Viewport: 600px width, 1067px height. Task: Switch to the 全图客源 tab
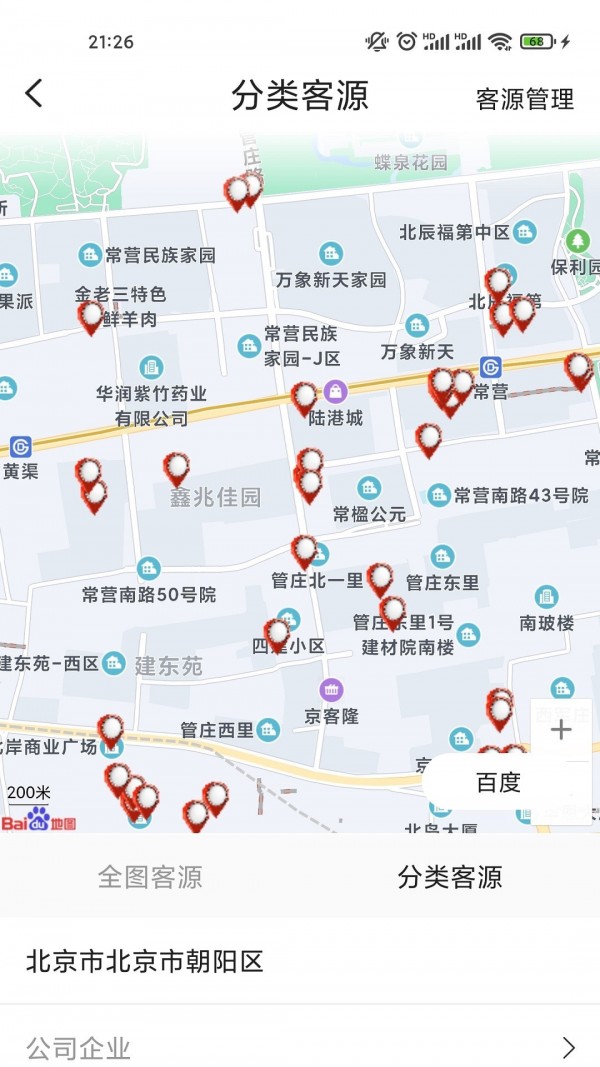click(x=150, y=877)
